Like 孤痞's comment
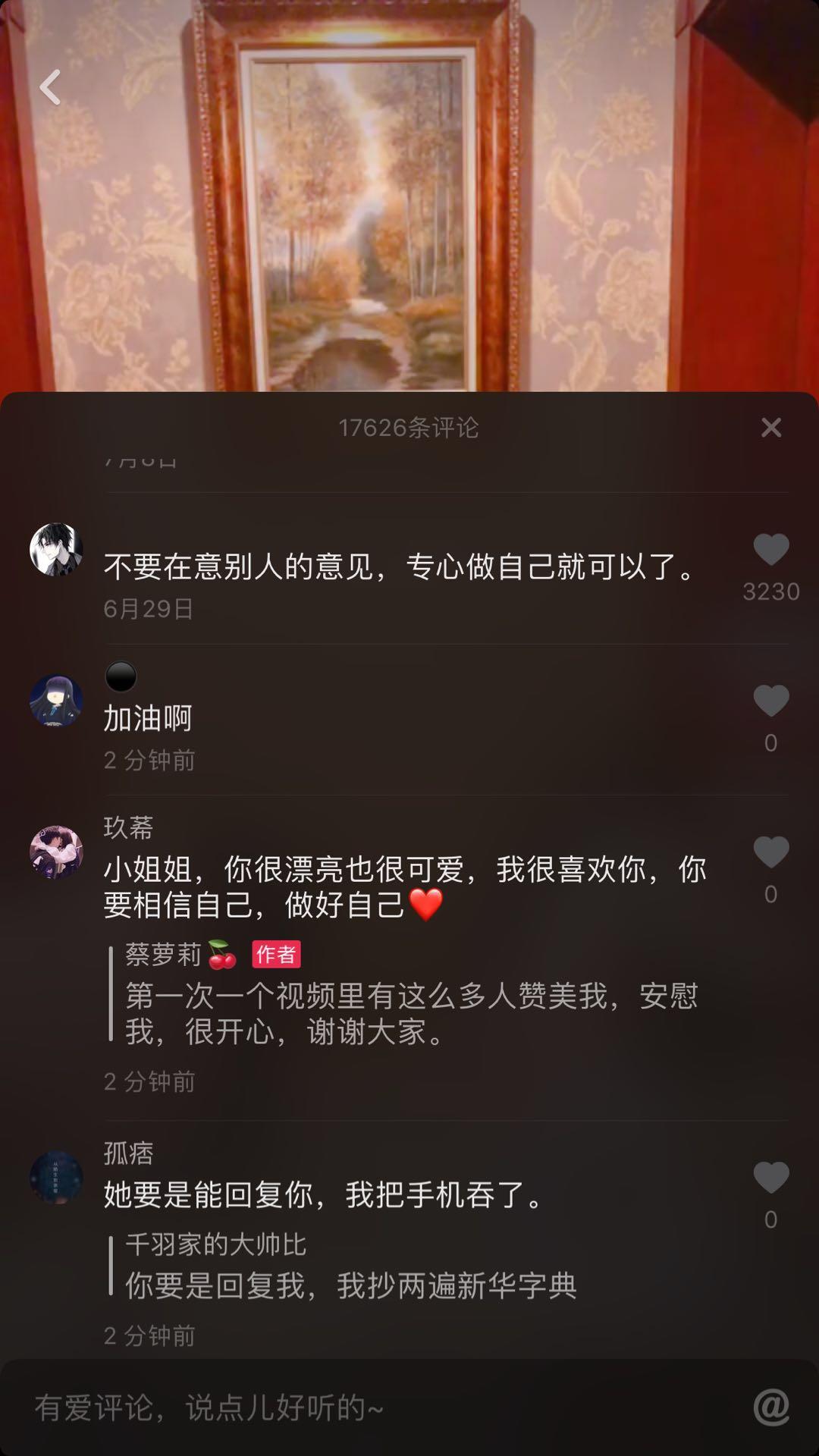This screenshot has width=819, height=1456. point(770,1178)
